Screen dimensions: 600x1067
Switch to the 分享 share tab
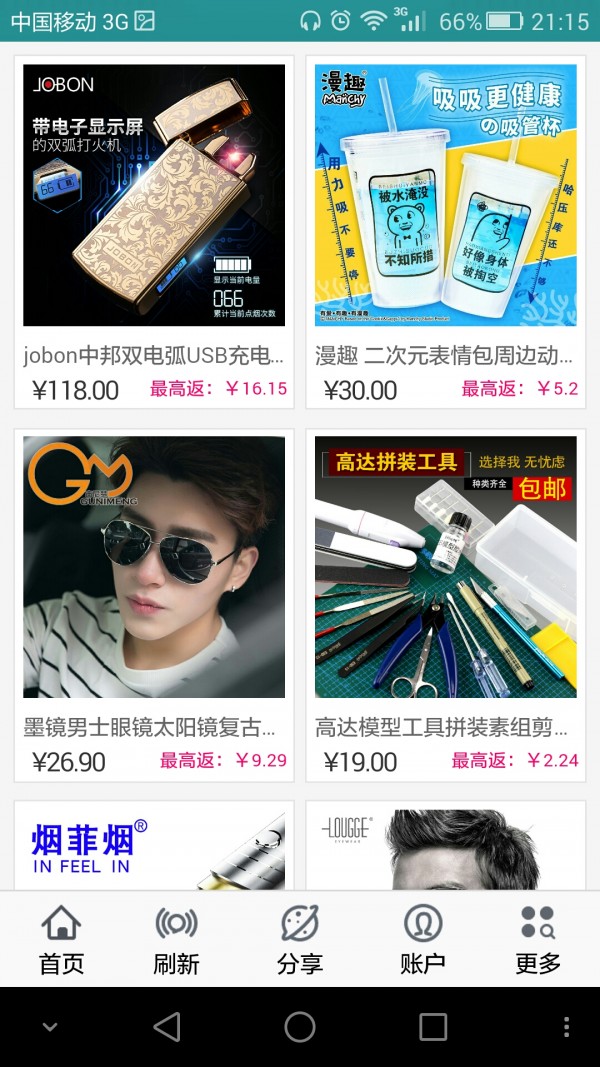pyautogui.click(x=300, y=939)
